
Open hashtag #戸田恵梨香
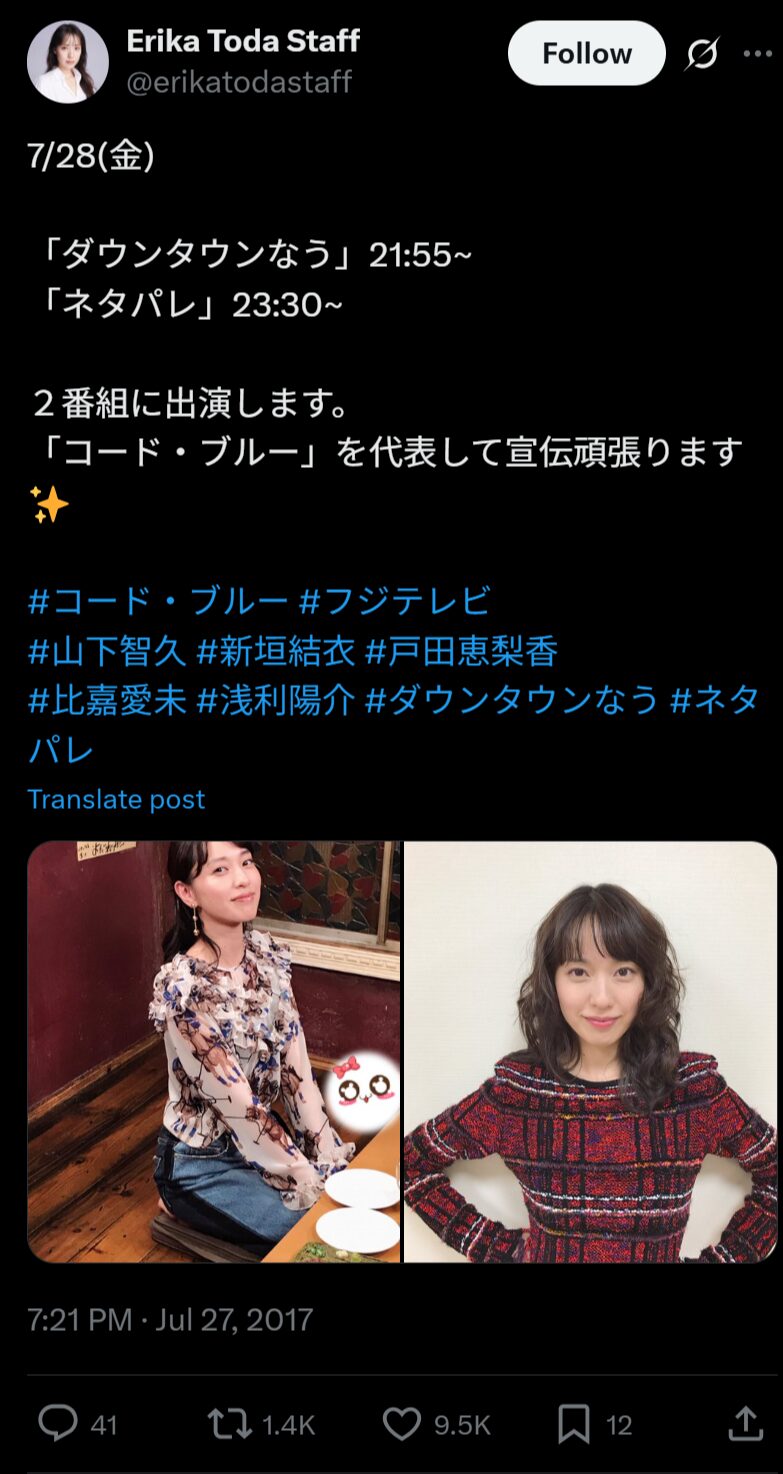pos(461,651)
